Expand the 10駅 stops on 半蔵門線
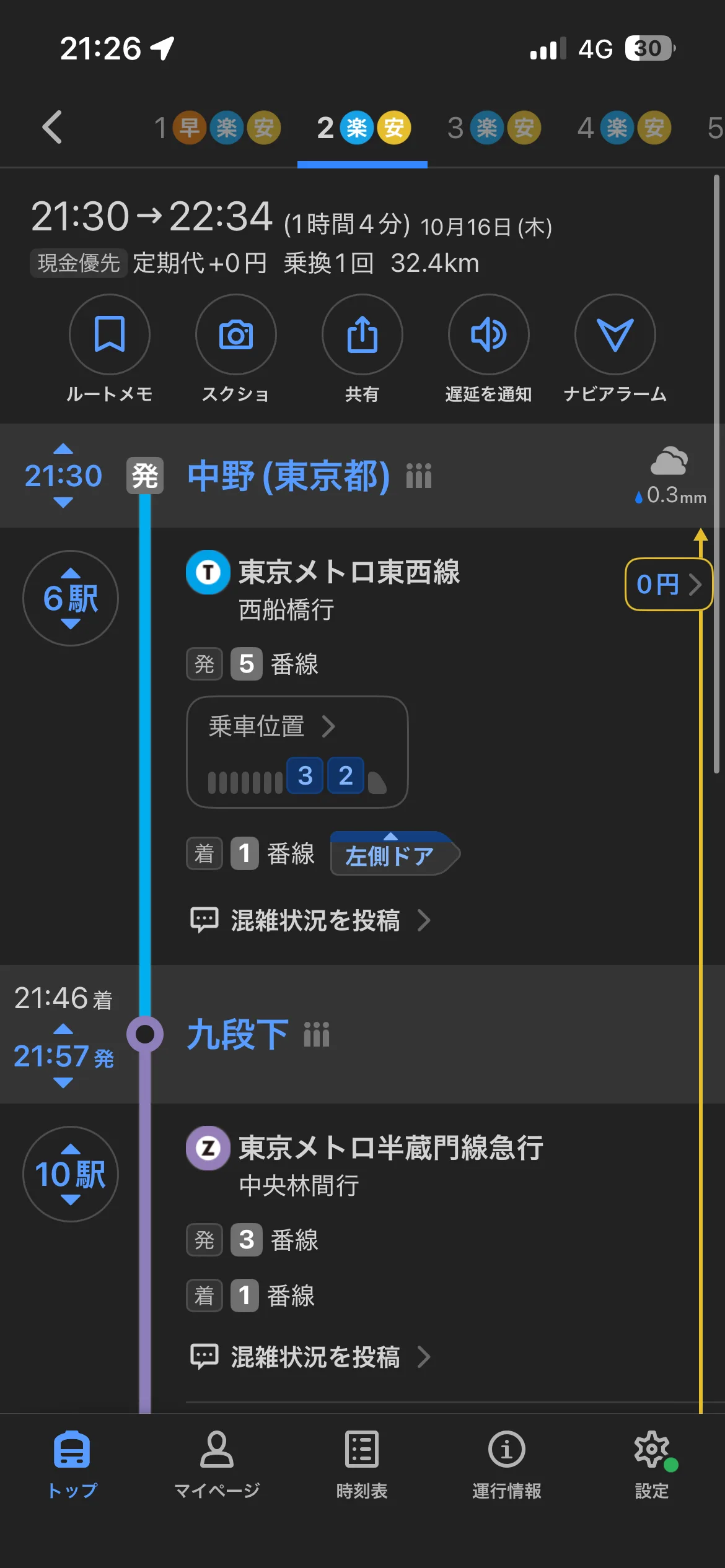 pos(71,1174)
